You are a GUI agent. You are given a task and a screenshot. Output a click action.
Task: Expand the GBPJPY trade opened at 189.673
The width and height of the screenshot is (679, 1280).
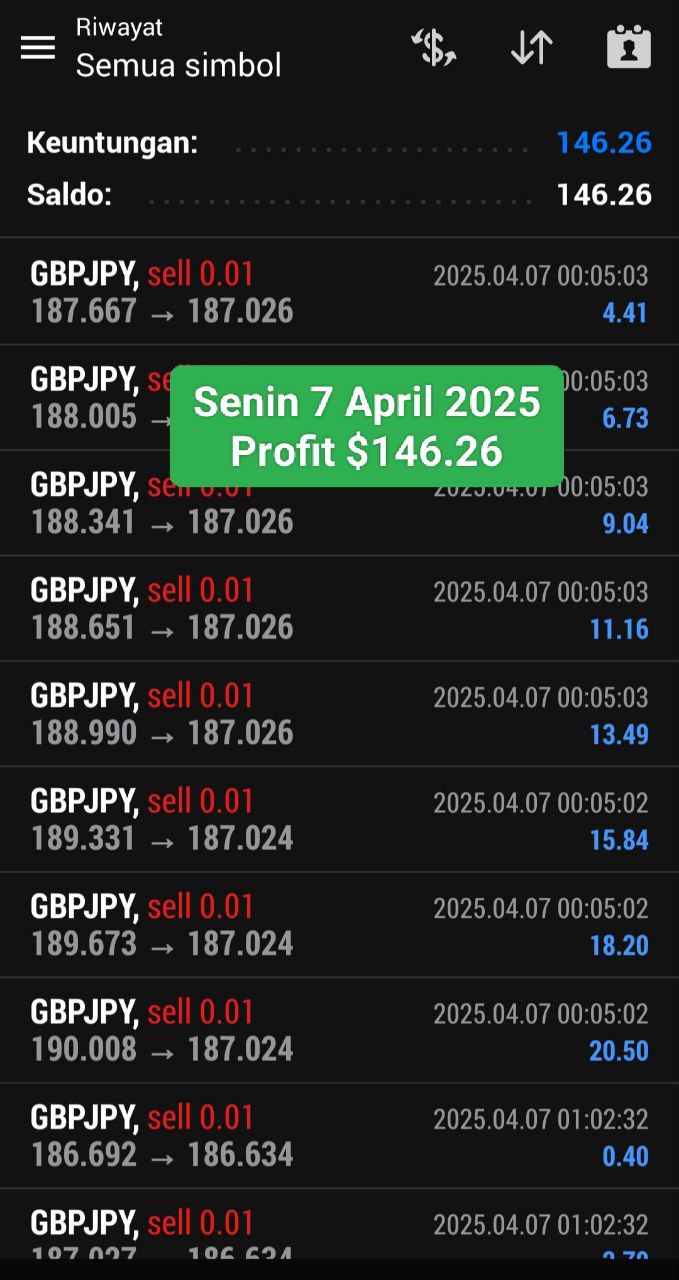(x=339, y=925)
